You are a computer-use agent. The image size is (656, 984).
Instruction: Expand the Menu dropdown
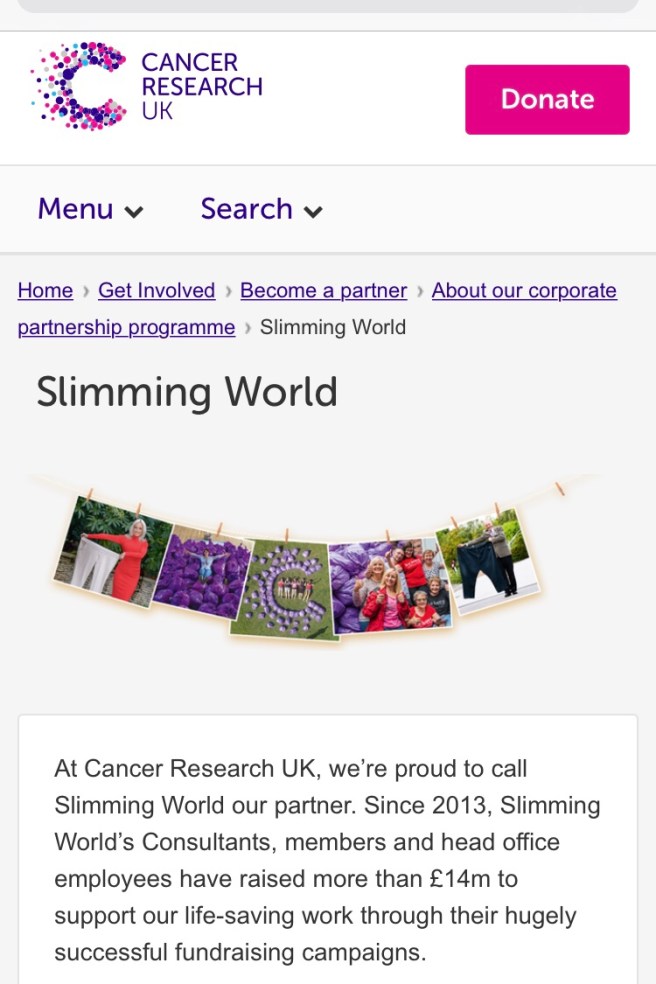[90, 209]
